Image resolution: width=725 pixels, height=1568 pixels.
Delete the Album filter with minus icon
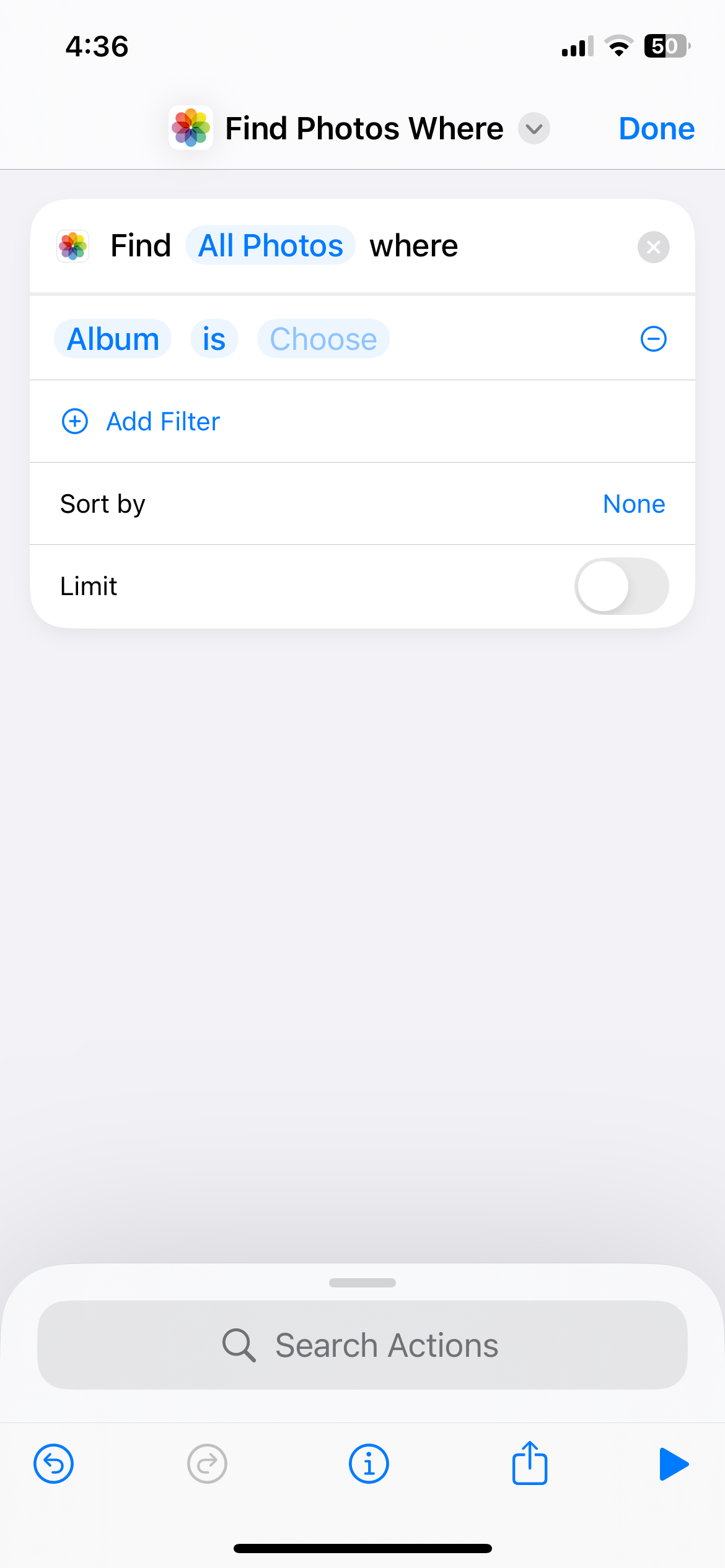point(653,339)
